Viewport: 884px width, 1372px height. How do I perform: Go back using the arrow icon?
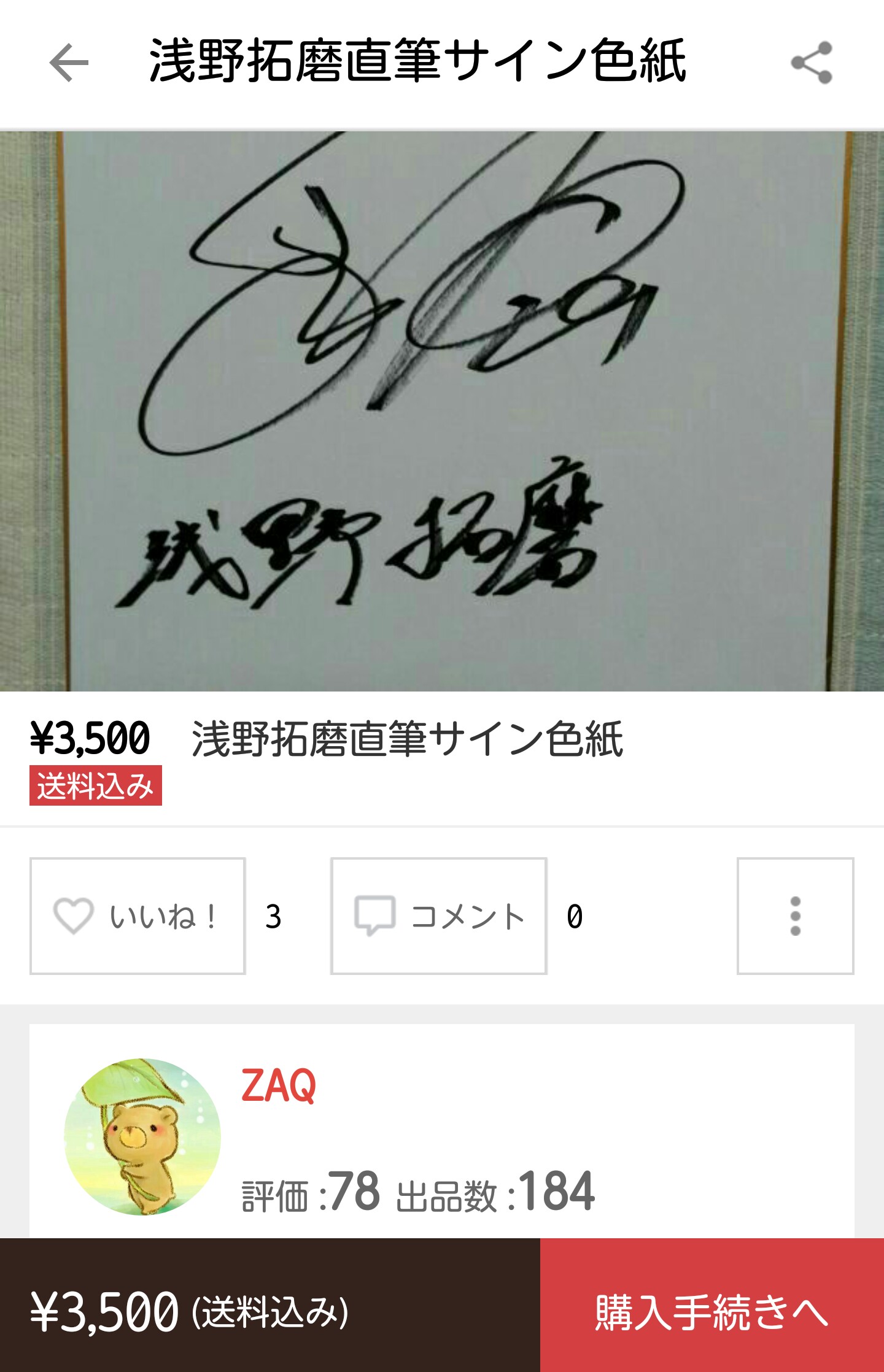click(69, 62)
